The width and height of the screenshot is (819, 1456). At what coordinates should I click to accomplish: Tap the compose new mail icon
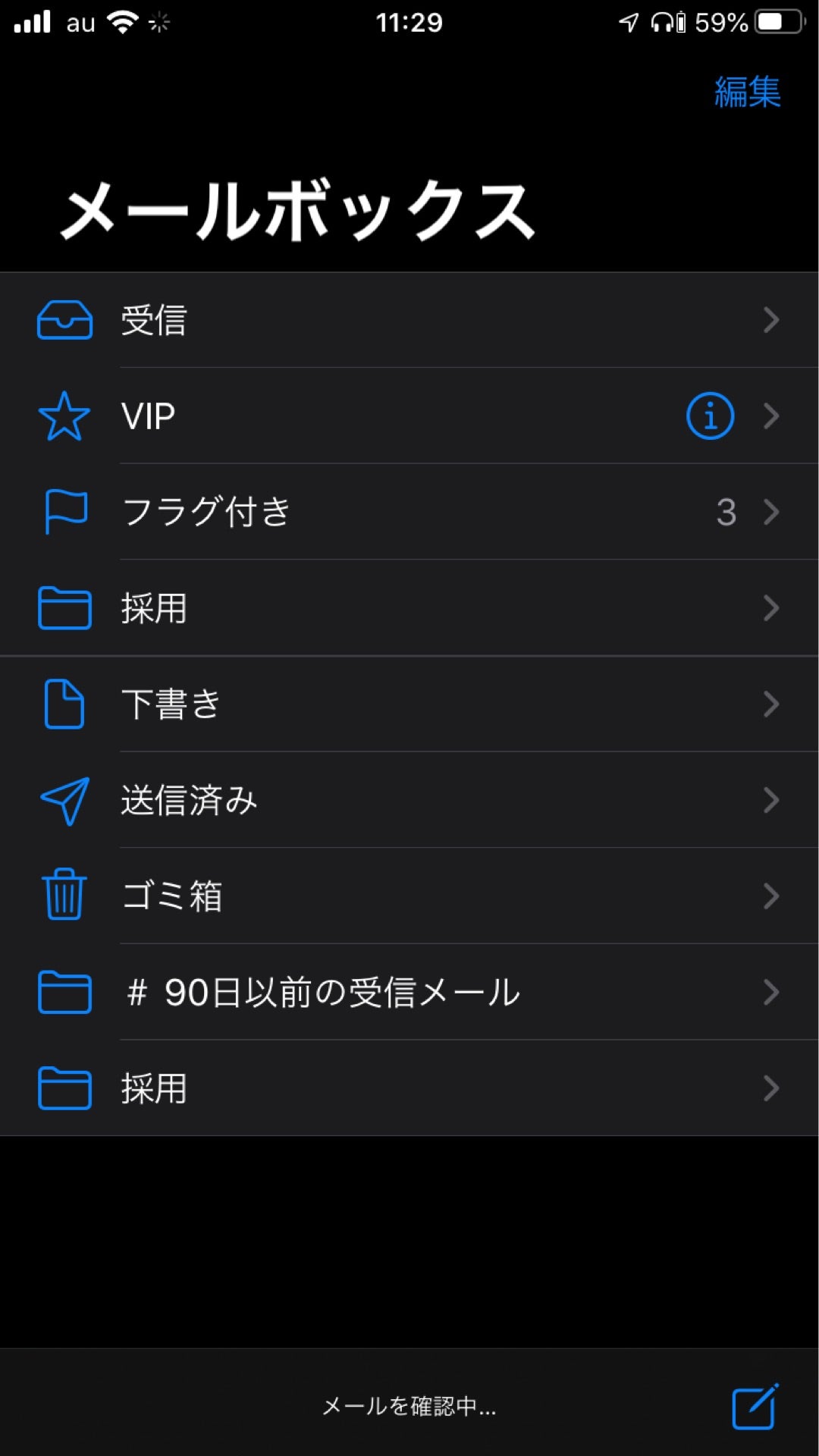pyautogui.click(x=753, y=1407)
